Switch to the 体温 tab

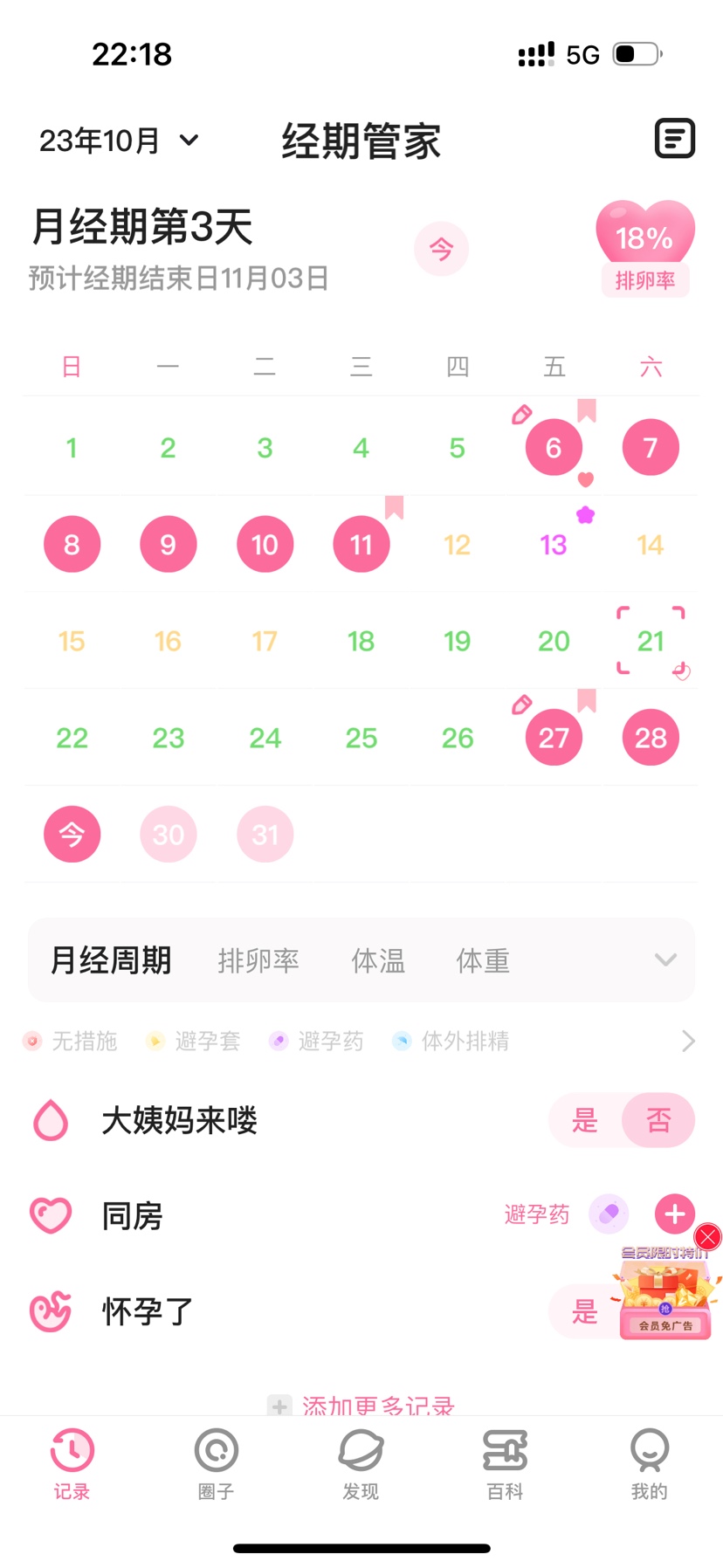378,961
